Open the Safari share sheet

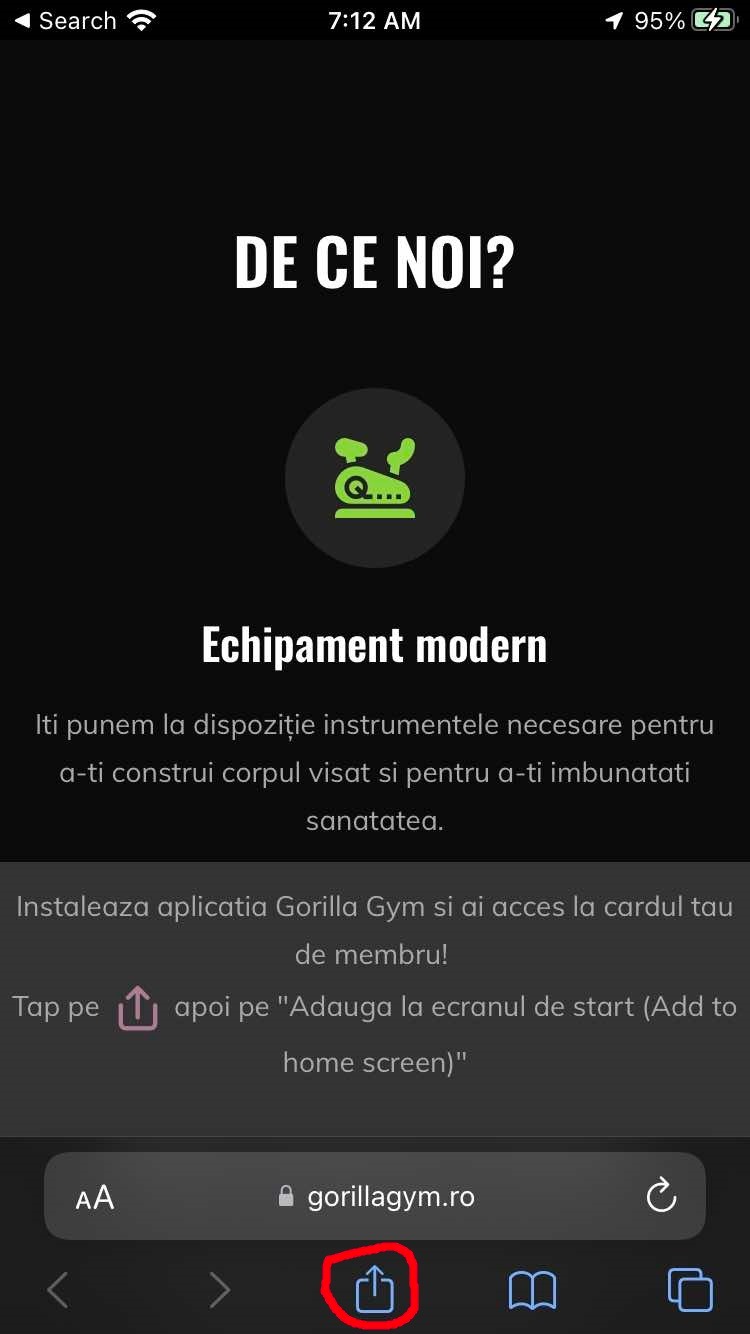pos(375,1290)
